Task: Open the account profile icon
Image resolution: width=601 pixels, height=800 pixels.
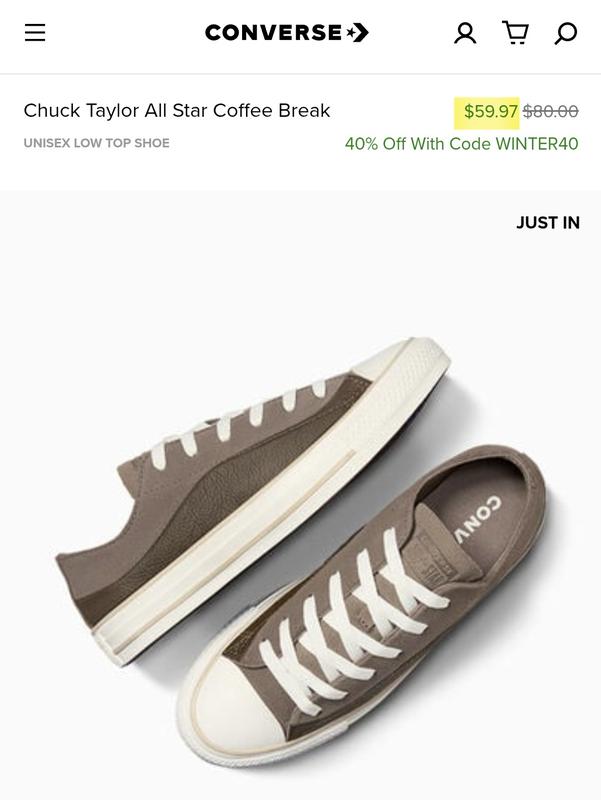Action: coord(465,33)
